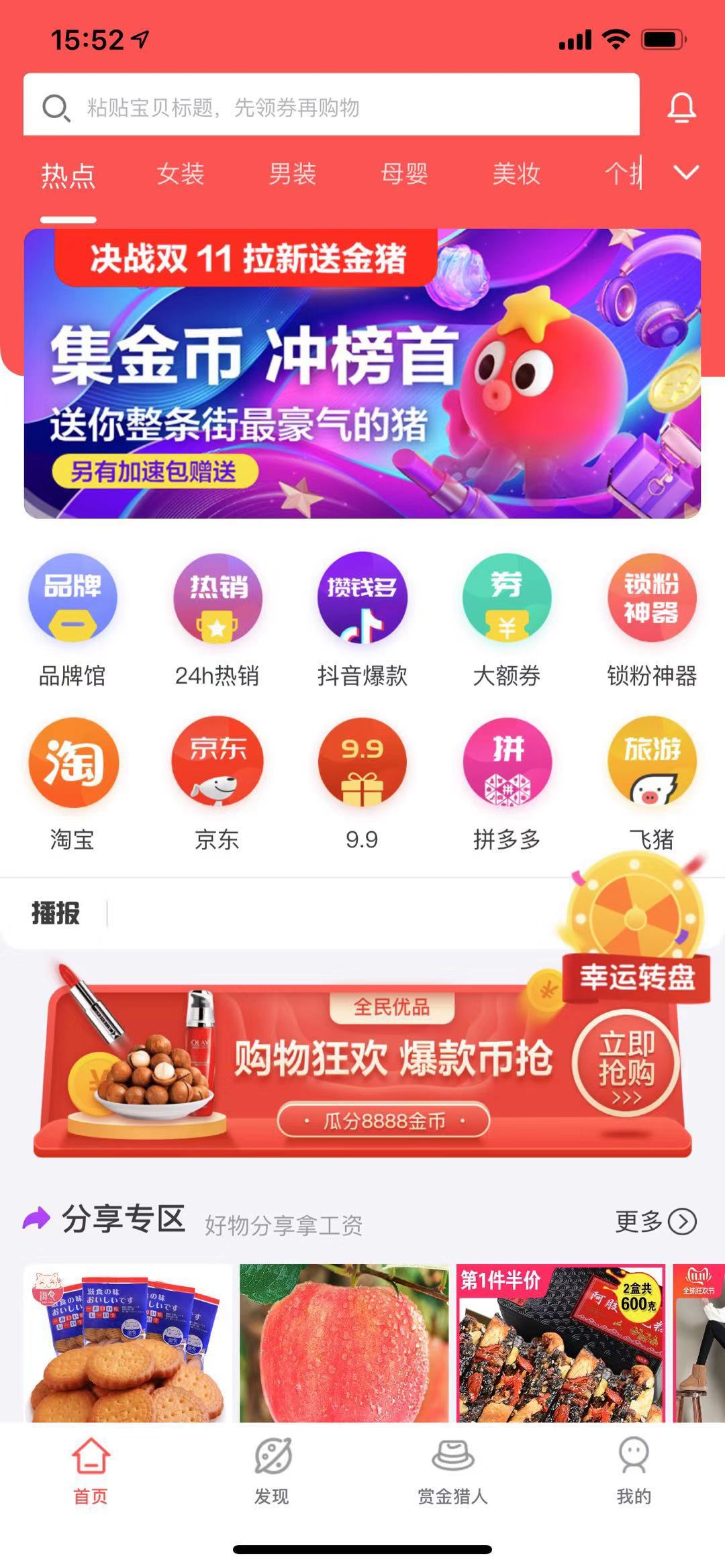Viewport: 725px width, 1568px height.
Task: Open the 淘宝 shortcut
Action: 72,783
